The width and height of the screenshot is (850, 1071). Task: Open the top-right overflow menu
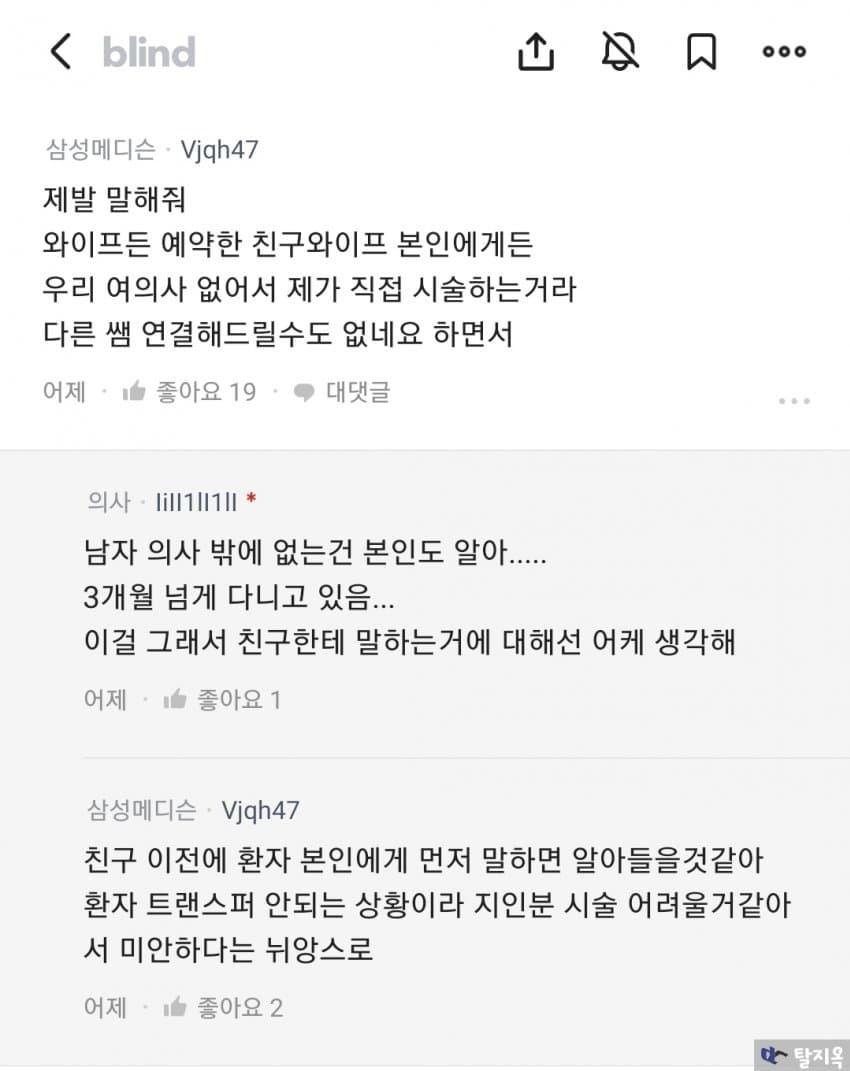[784, 51]
